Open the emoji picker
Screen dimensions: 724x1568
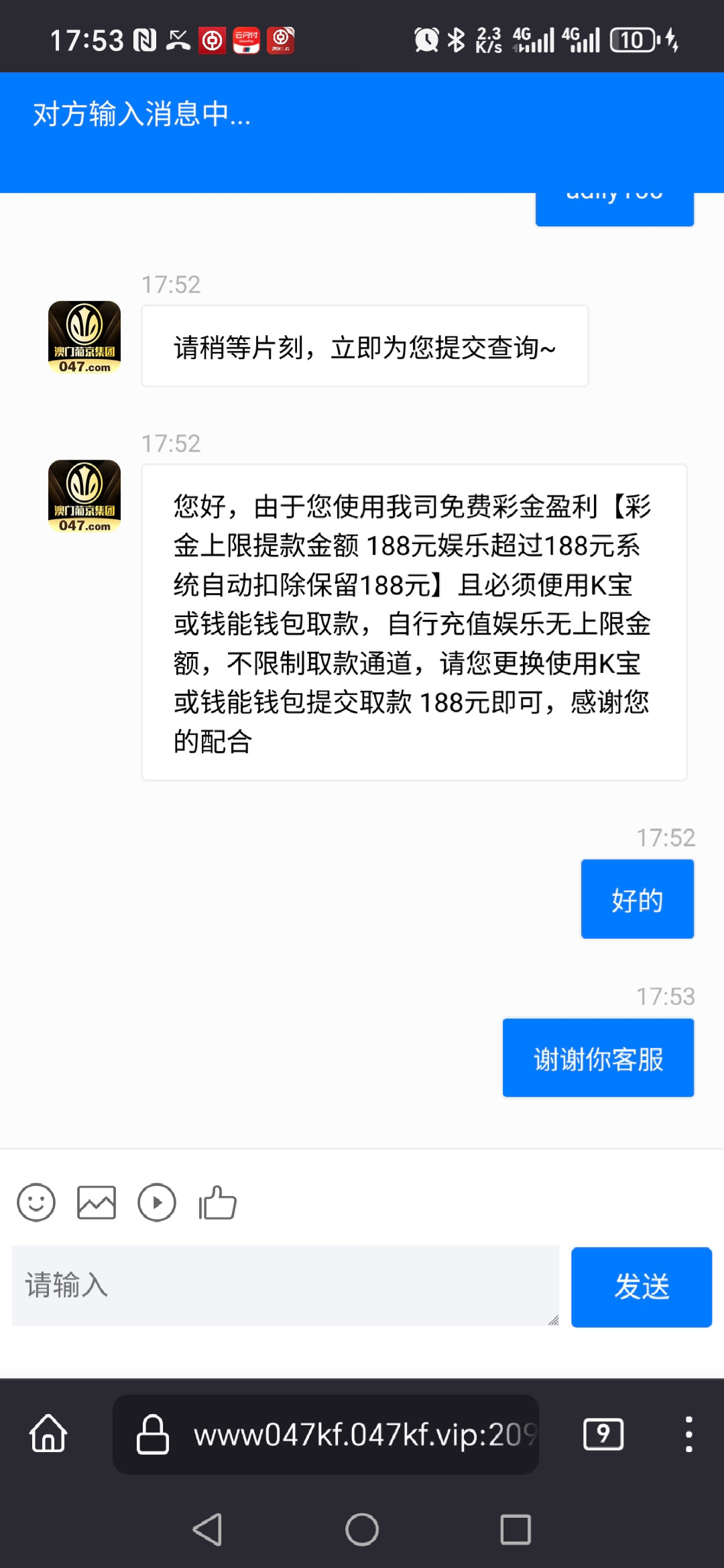pyautogui.click(x=36, y=1203)
